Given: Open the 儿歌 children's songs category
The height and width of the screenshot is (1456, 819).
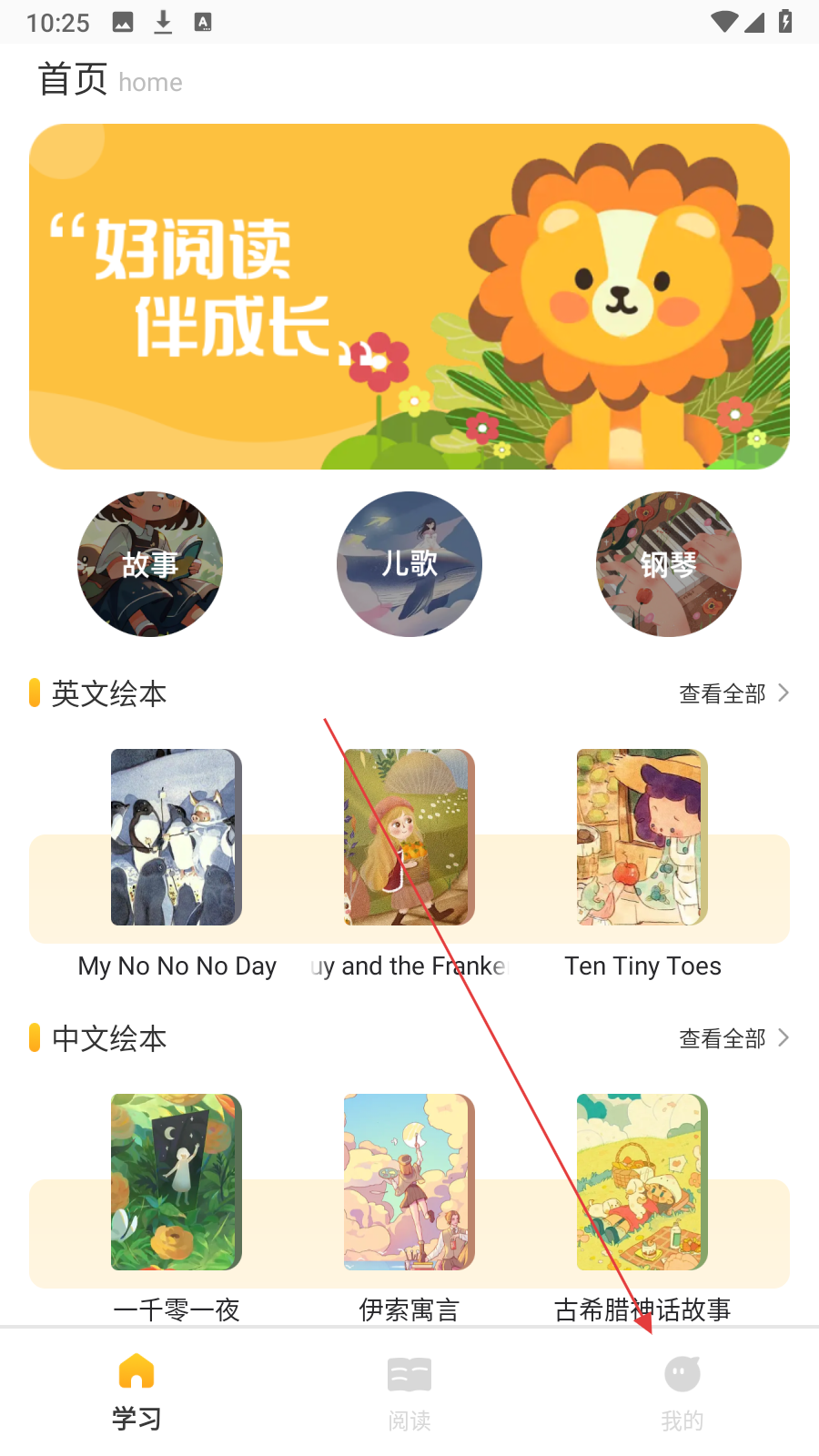Looking at the screenshot, I should click(x=409, y=564).
